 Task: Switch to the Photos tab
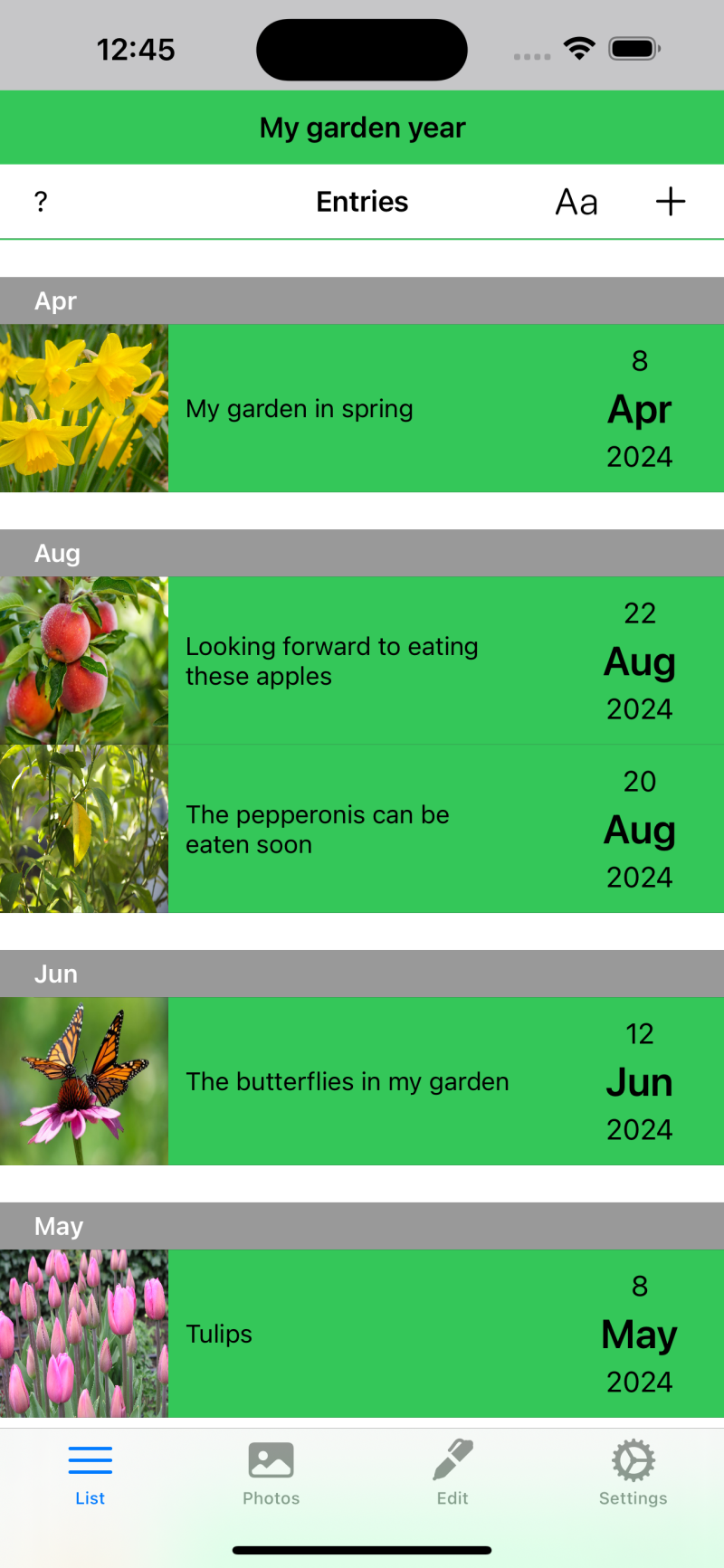coord(271,1473)
